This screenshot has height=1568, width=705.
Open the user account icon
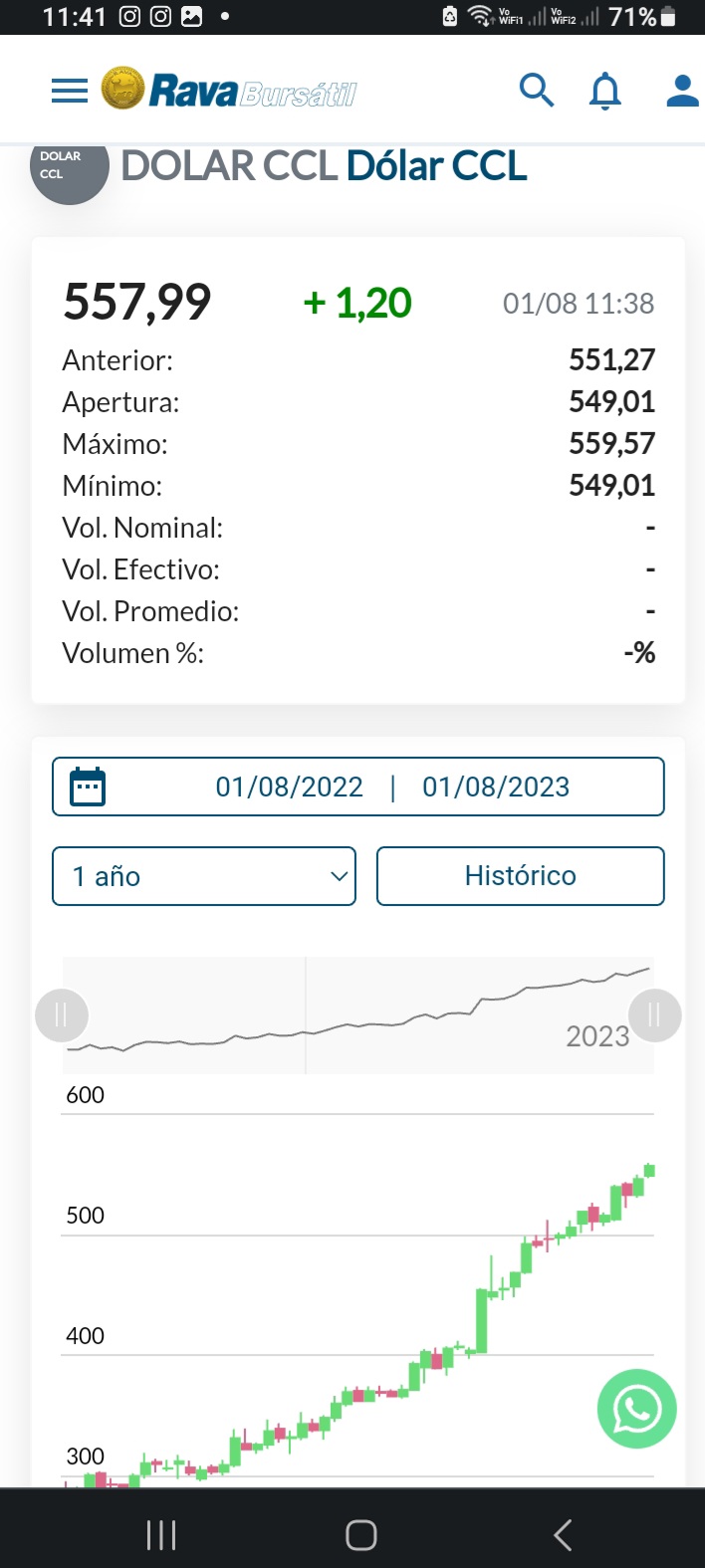tap(682, 91)
